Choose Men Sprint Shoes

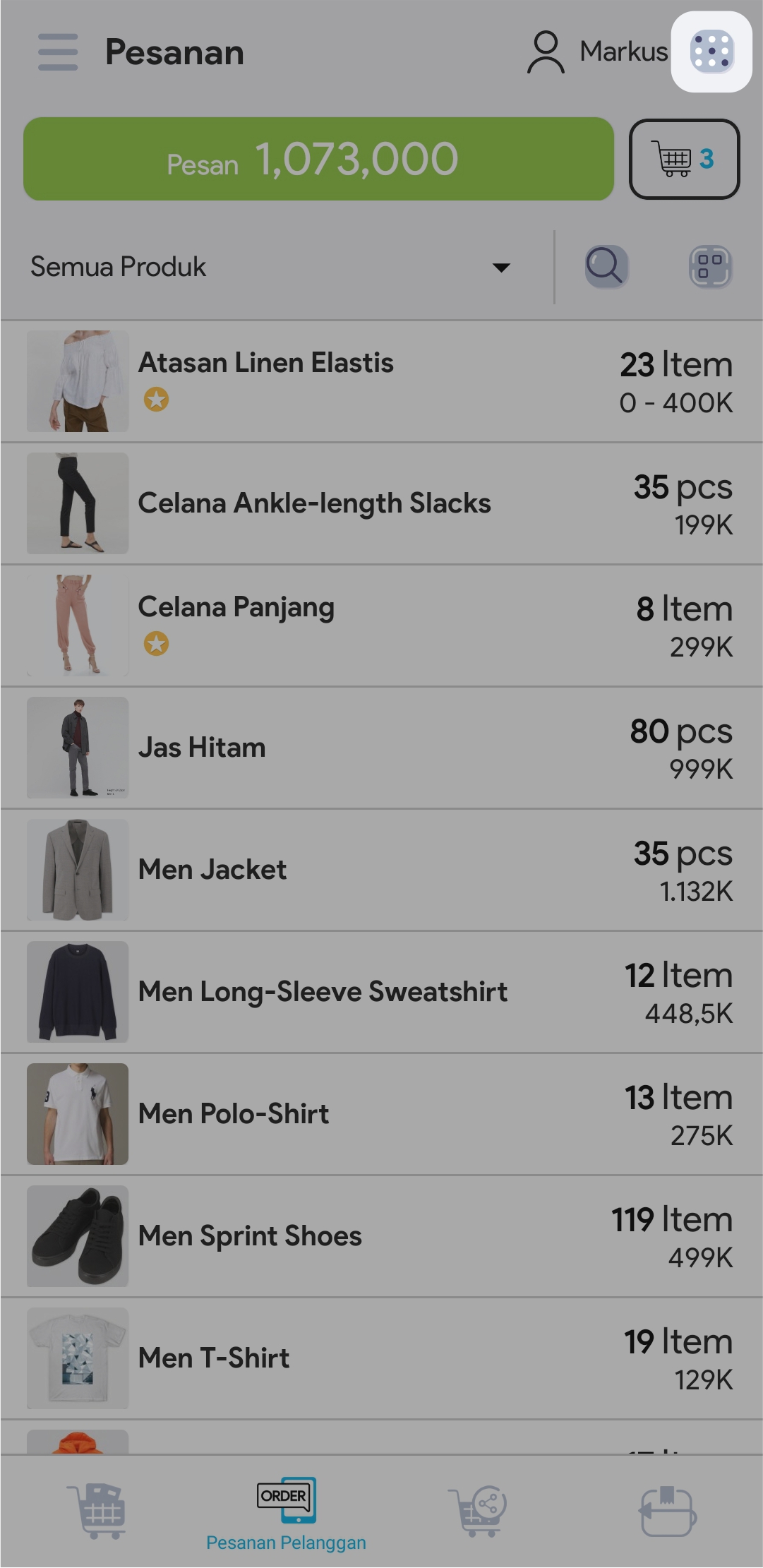[381, 1236]
